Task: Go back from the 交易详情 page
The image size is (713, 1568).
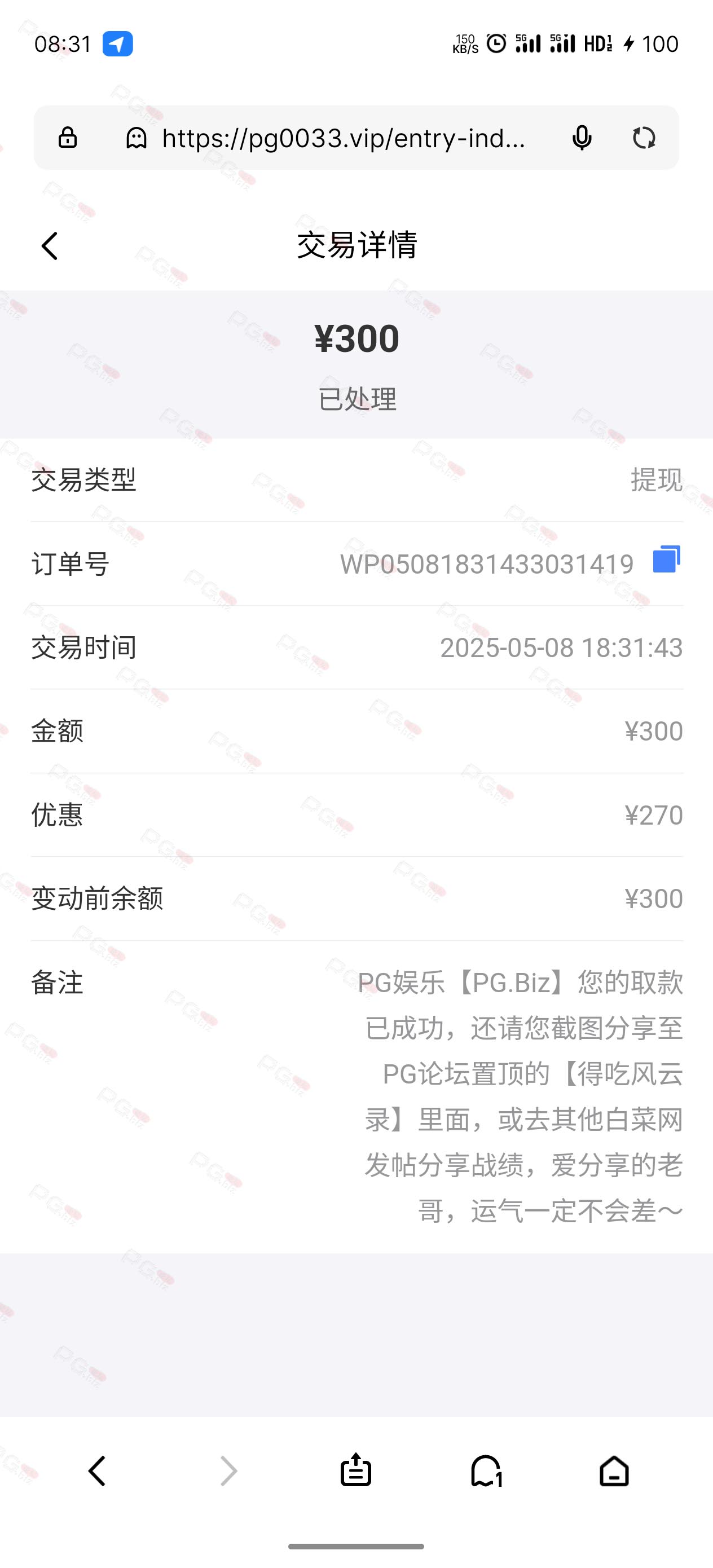Action: (x=50, y=246)
